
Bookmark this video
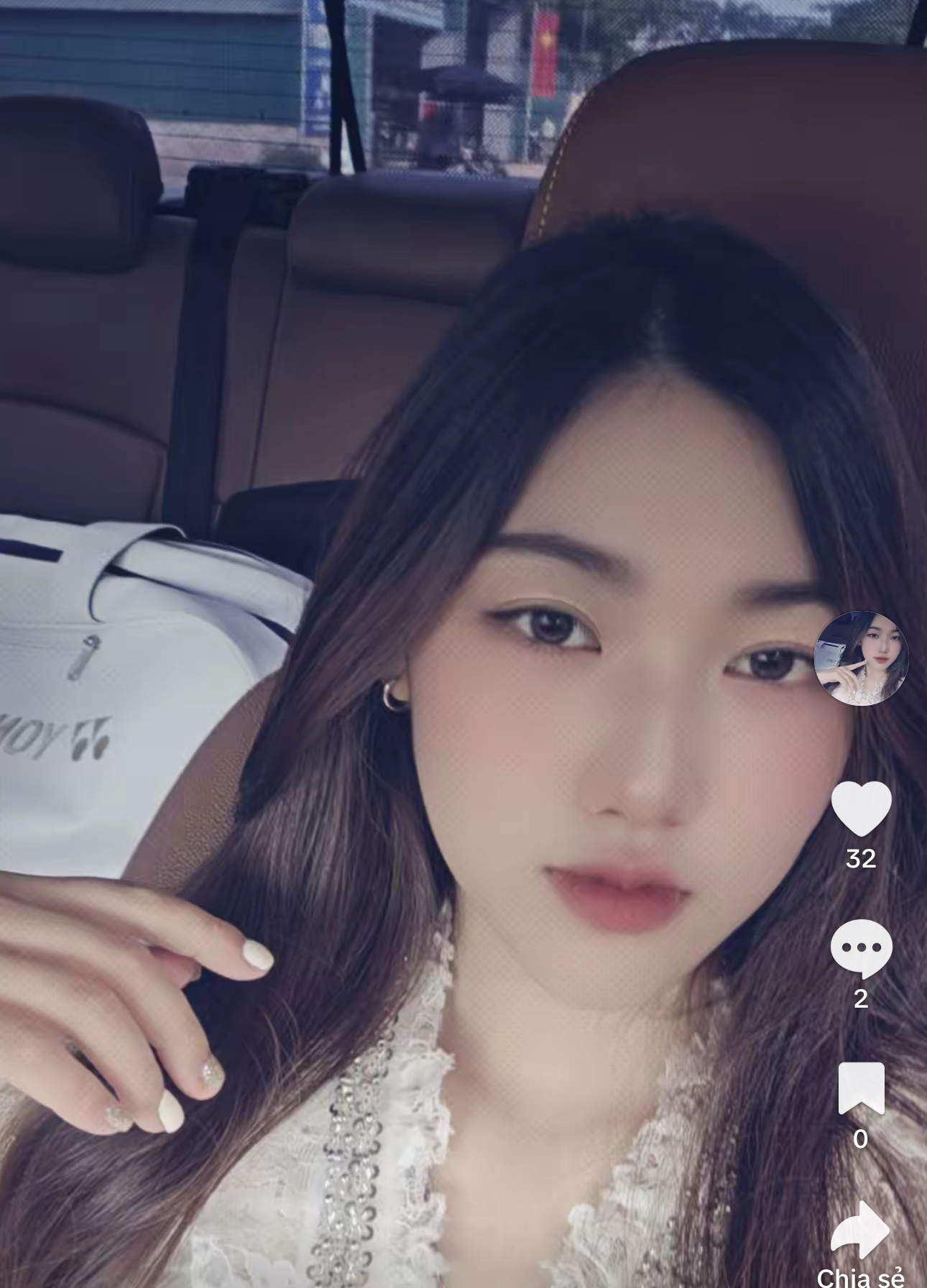point(861,1088)
